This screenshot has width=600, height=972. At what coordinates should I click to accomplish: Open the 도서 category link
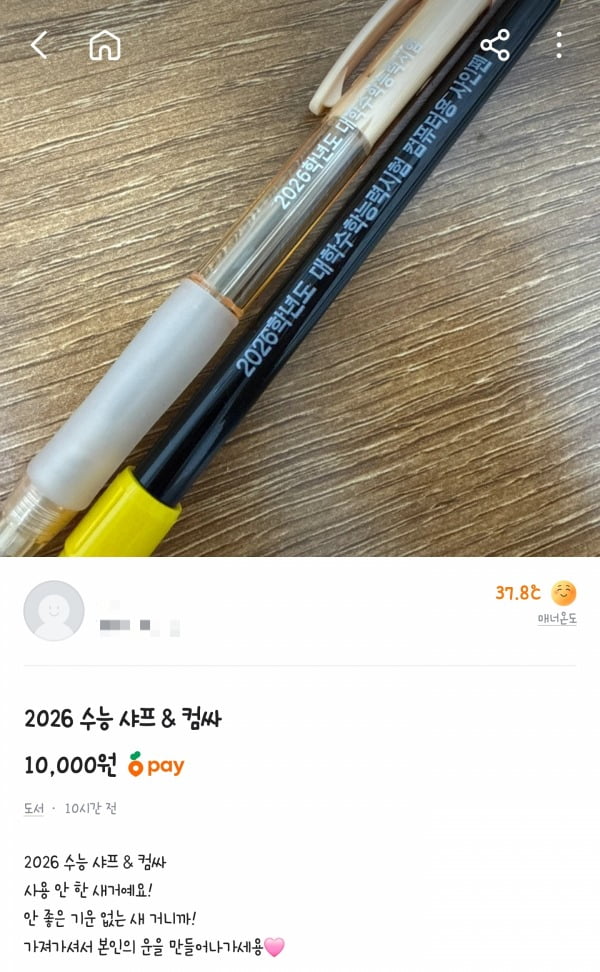point(34,808)
